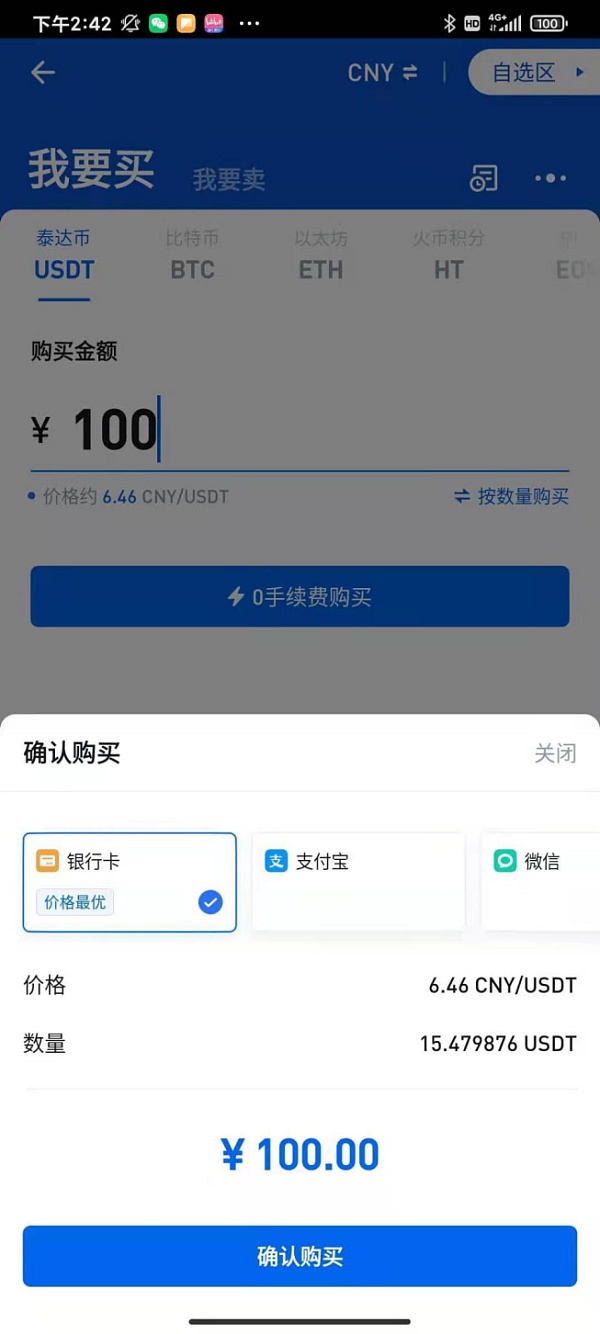600x1334 pixels.
Task: Open the 自选区 section
Action: 534,72
